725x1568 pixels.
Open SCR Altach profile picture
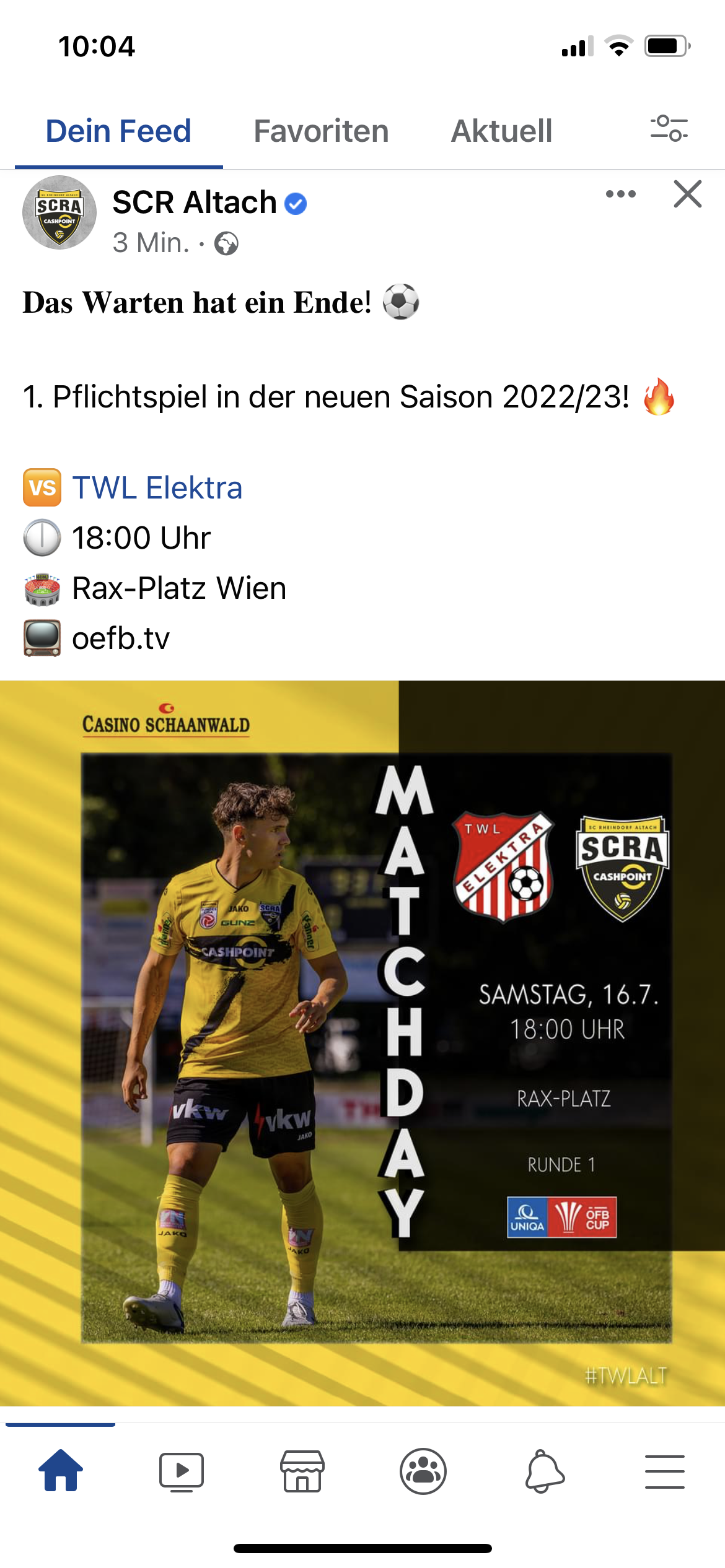(59, 212)
